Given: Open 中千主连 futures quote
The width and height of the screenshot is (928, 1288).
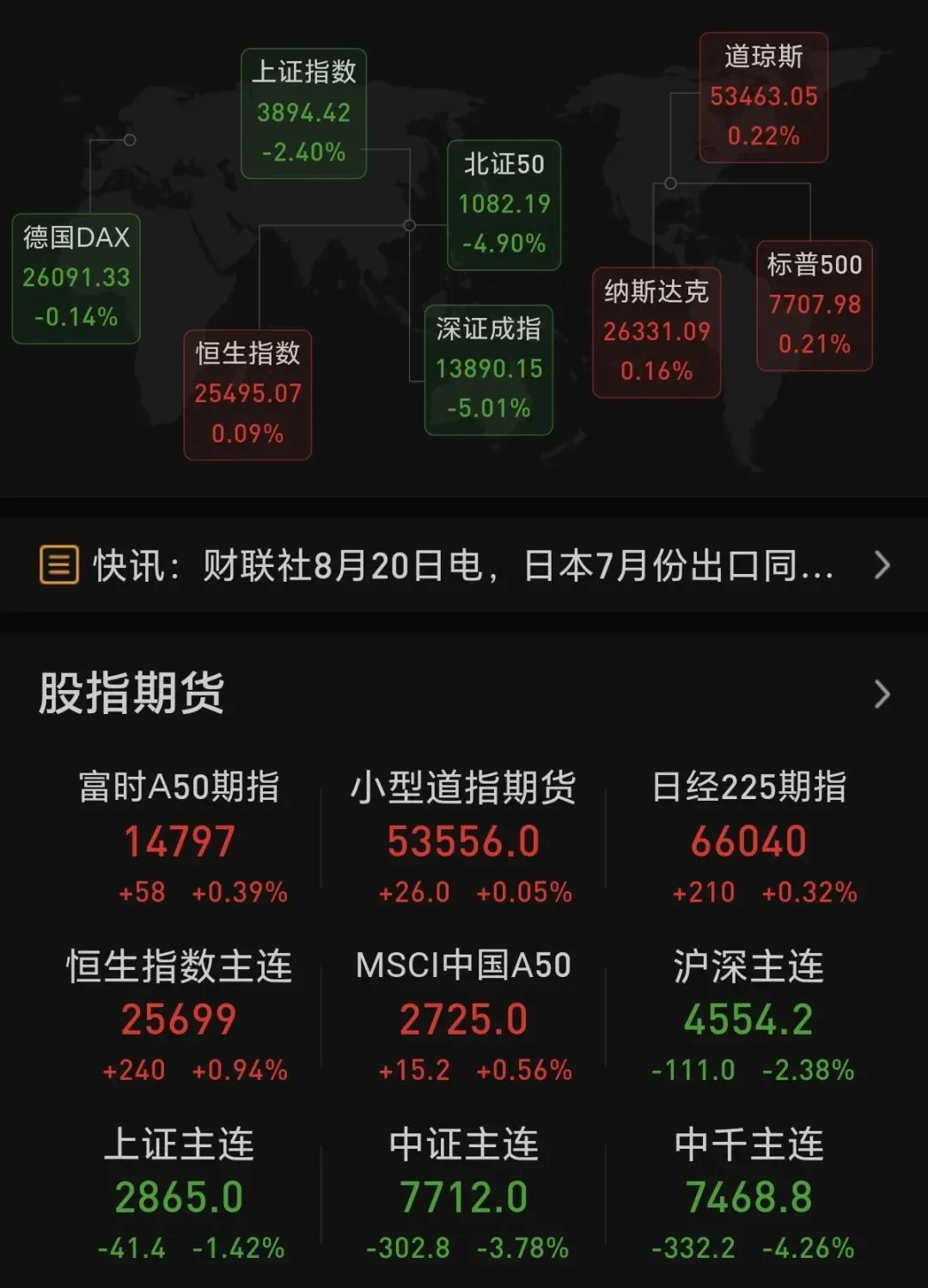Looking at the screenshot, I should coord(749,1194).
